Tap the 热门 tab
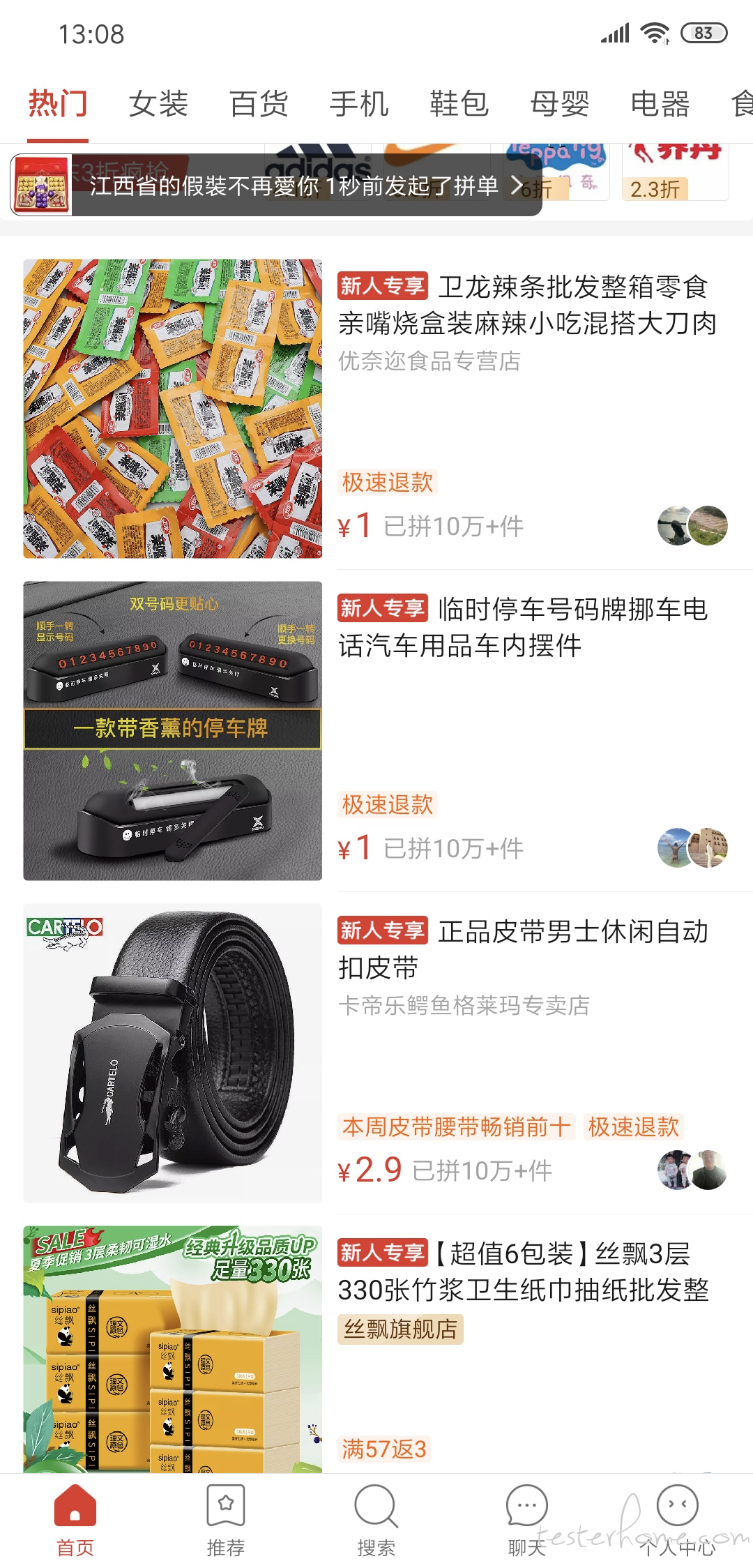 point(58,104)
